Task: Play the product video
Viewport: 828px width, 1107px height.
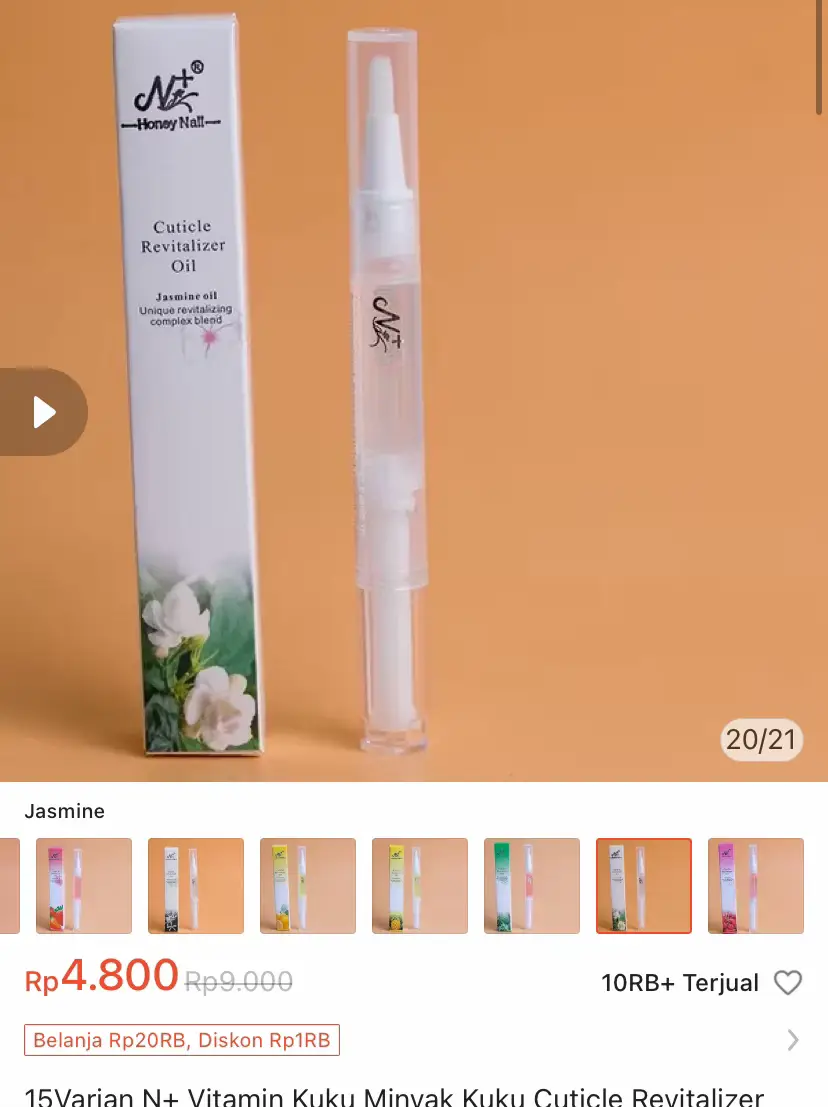Action: coord(43,412)
